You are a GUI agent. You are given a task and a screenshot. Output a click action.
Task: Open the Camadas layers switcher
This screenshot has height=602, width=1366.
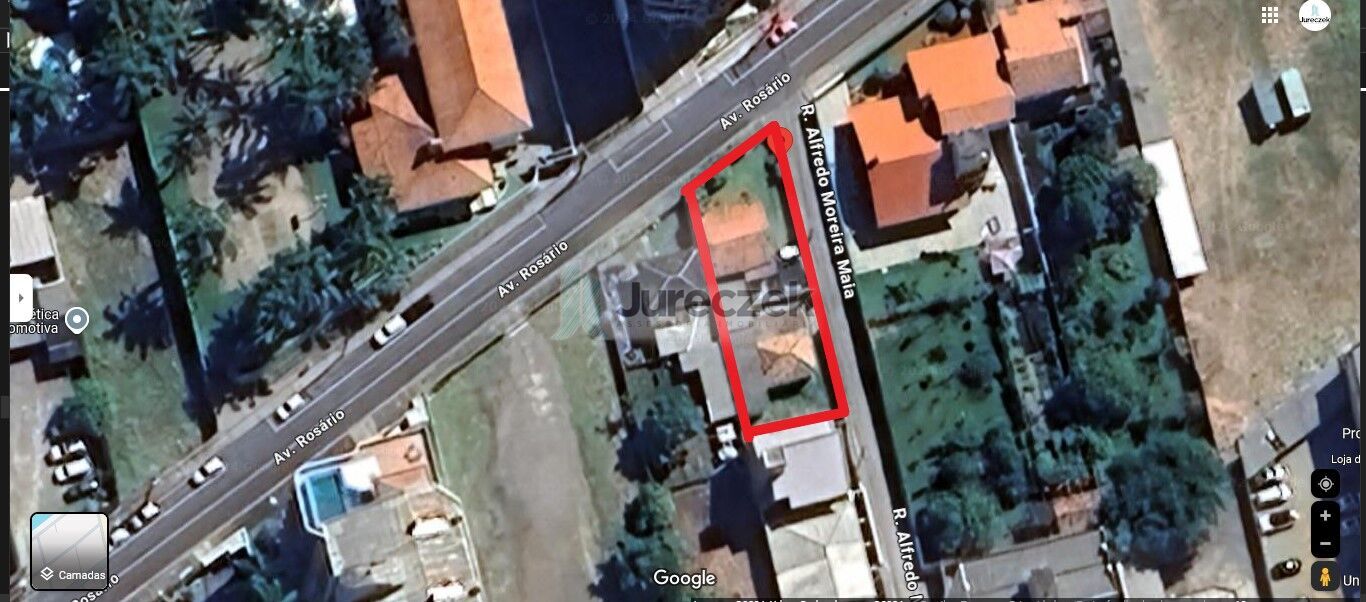pyautogui.click(x=69, y=551)
